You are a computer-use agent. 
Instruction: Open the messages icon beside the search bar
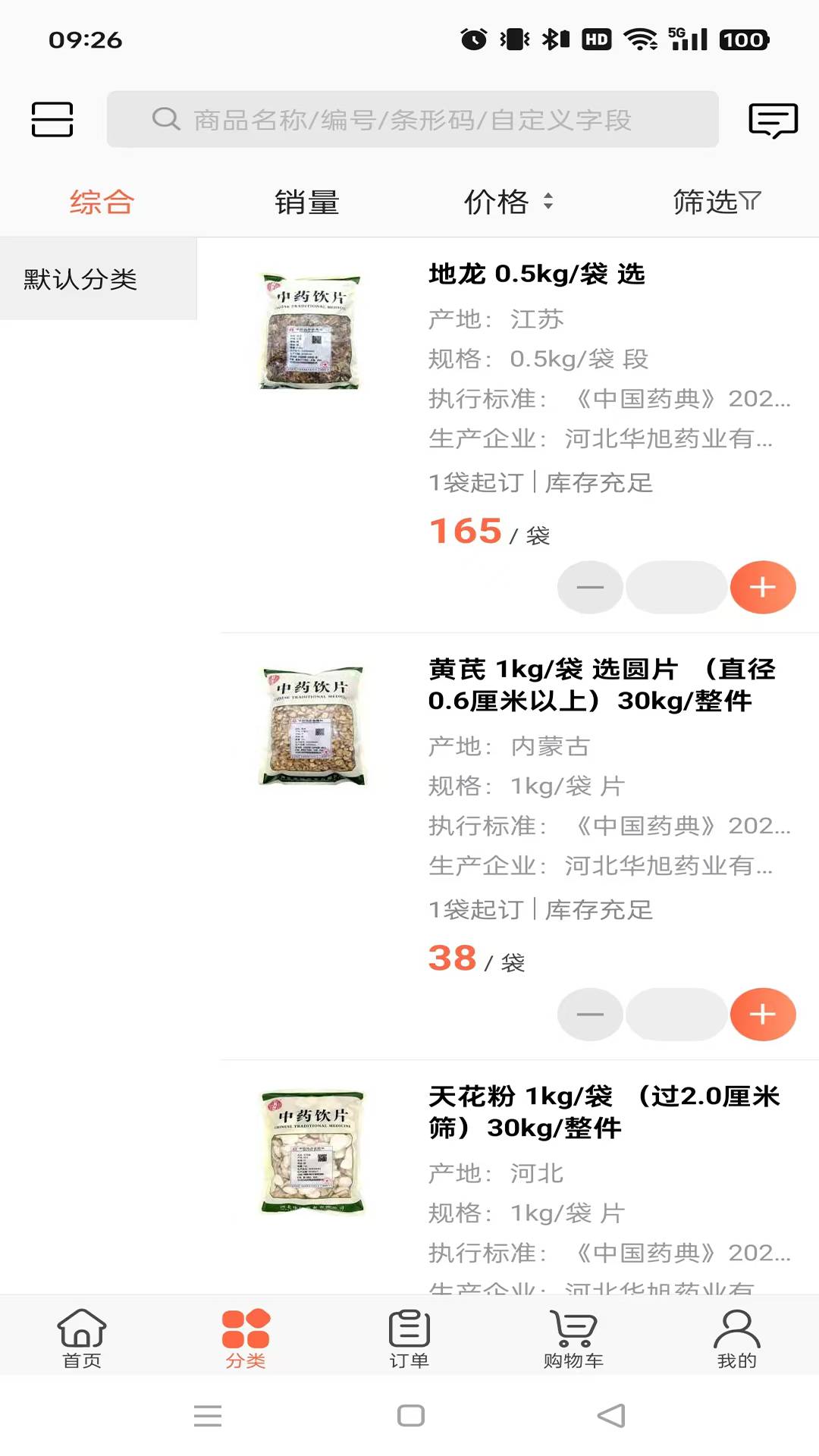click(773, 119)
